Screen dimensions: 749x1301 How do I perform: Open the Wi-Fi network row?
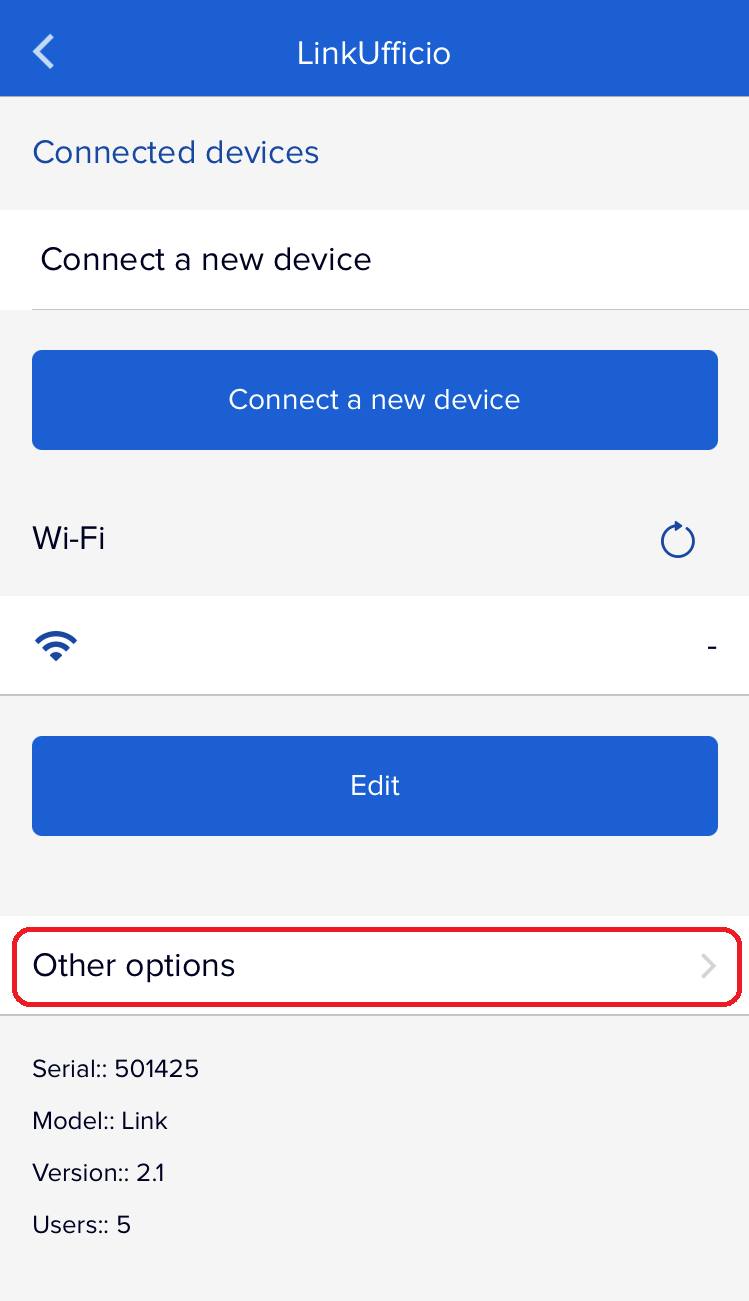(374, 646)
